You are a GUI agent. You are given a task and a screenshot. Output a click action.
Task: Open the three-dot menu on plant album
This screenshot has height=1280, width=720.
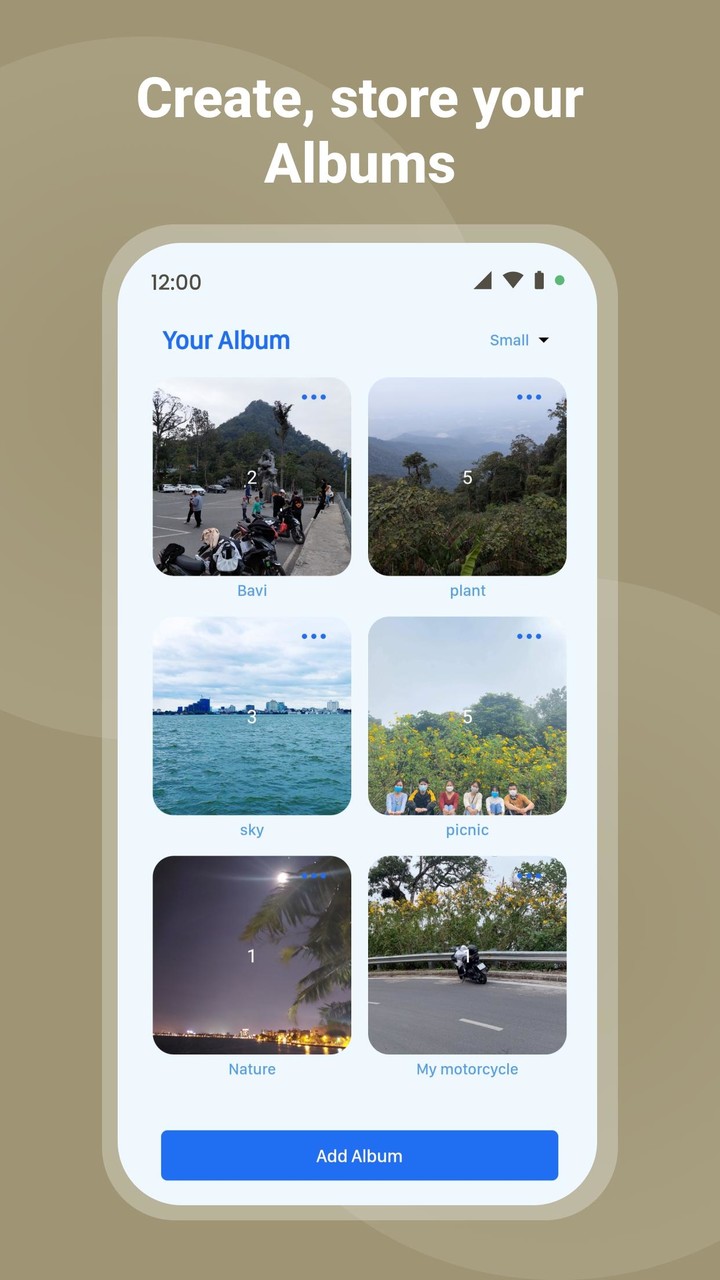point(529,396)
